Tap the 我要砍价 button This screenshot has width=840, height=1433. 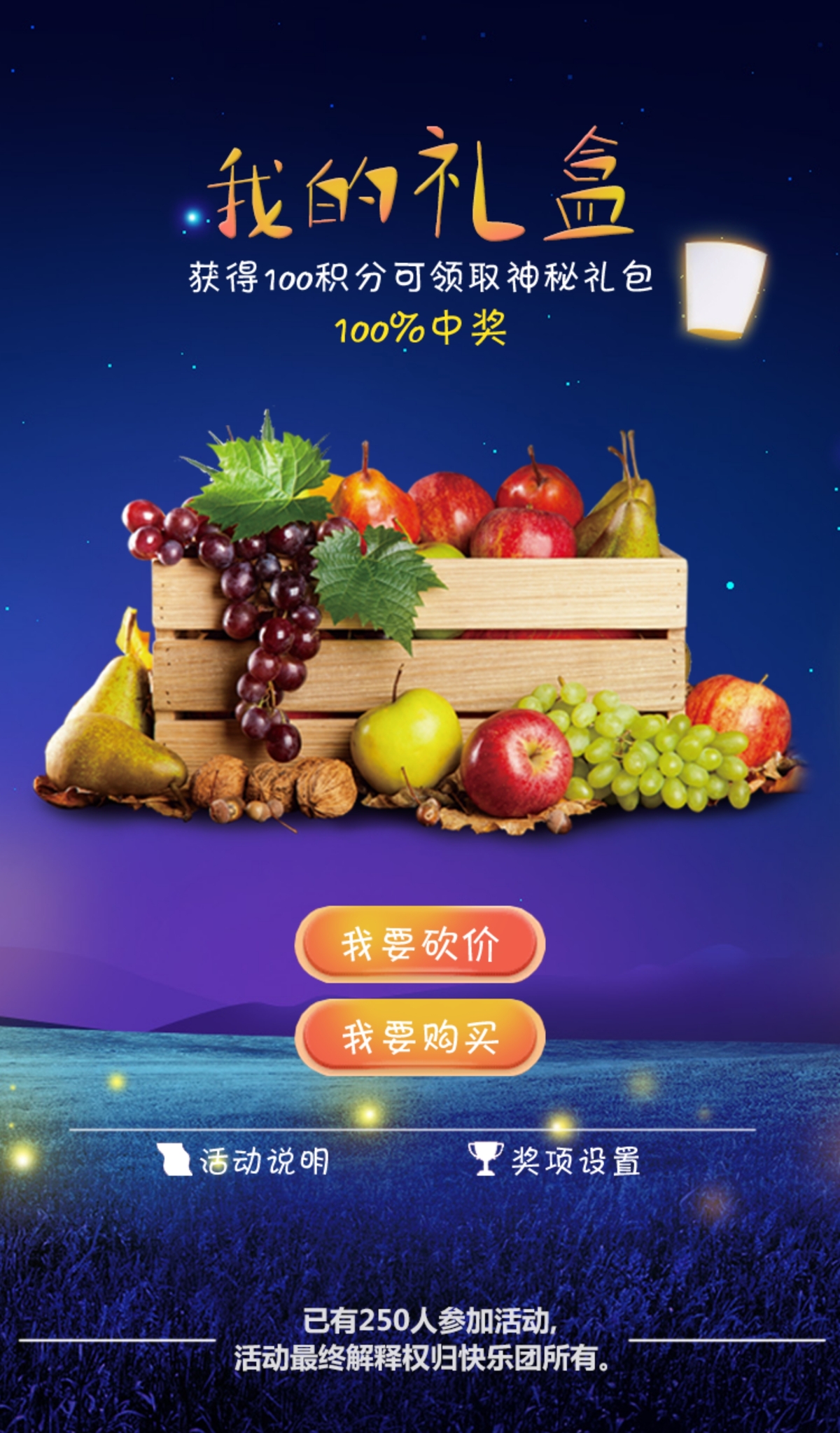tap(419, 944)
